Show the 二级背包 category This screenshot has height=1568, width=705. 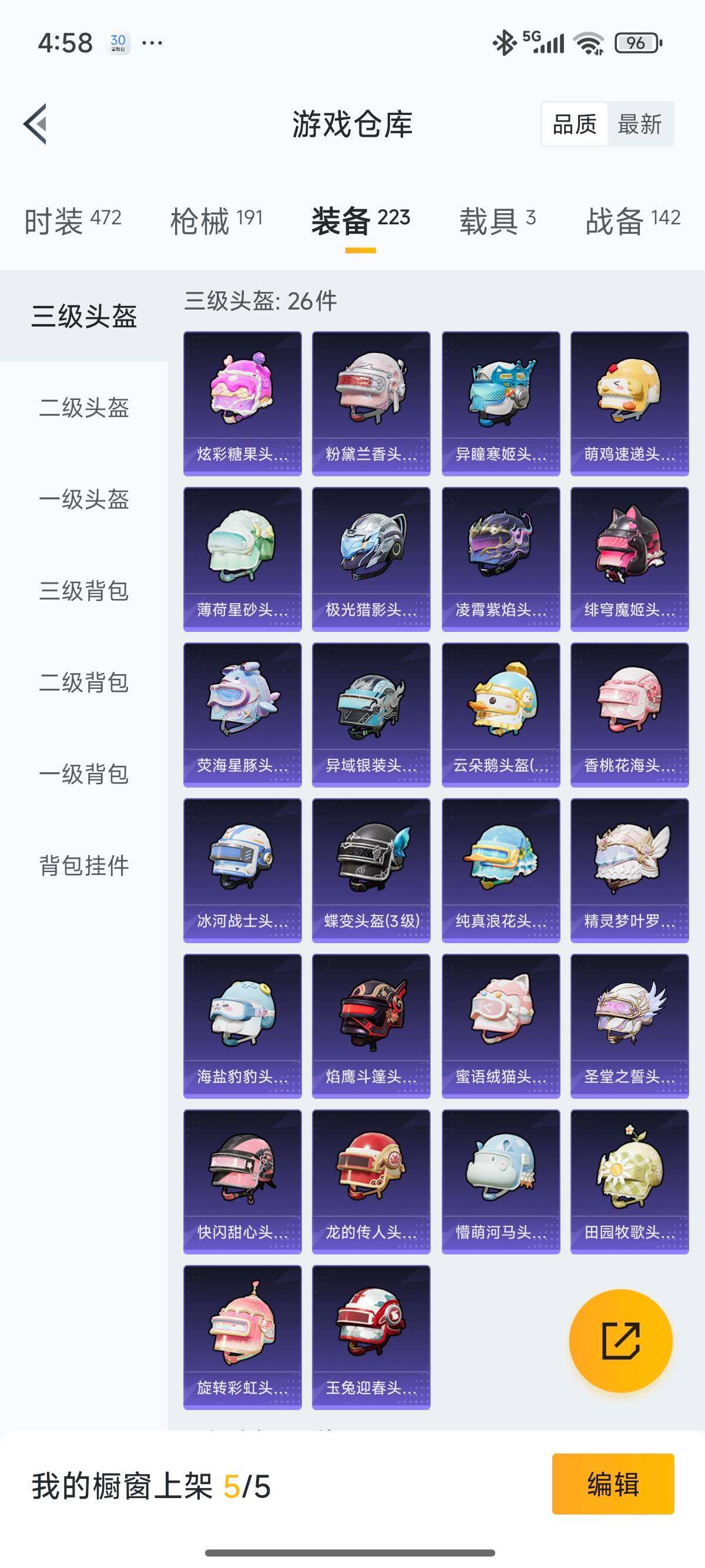click(x=84, y=682)
